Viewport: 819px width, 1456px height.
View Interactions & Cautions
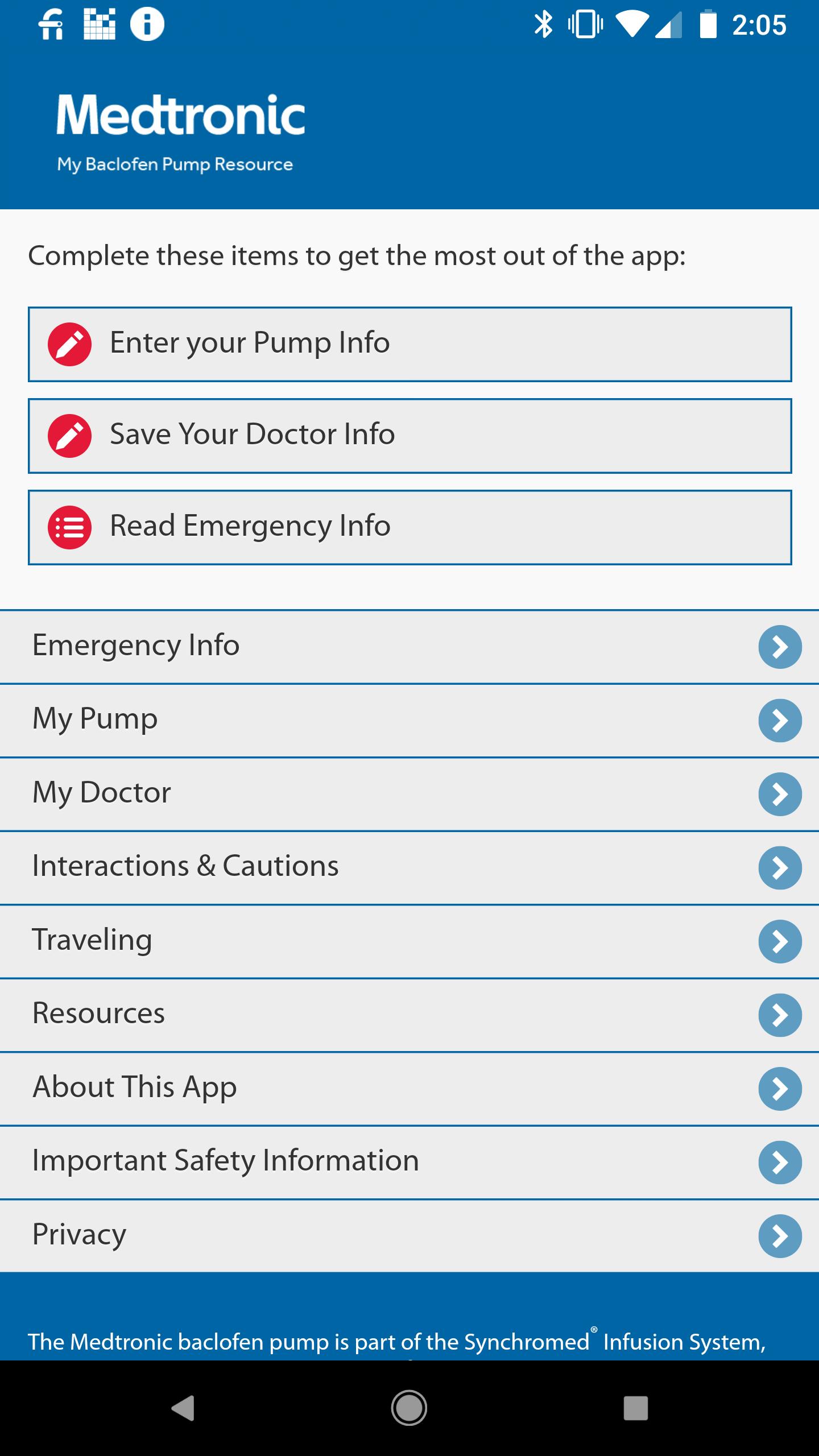409,867
